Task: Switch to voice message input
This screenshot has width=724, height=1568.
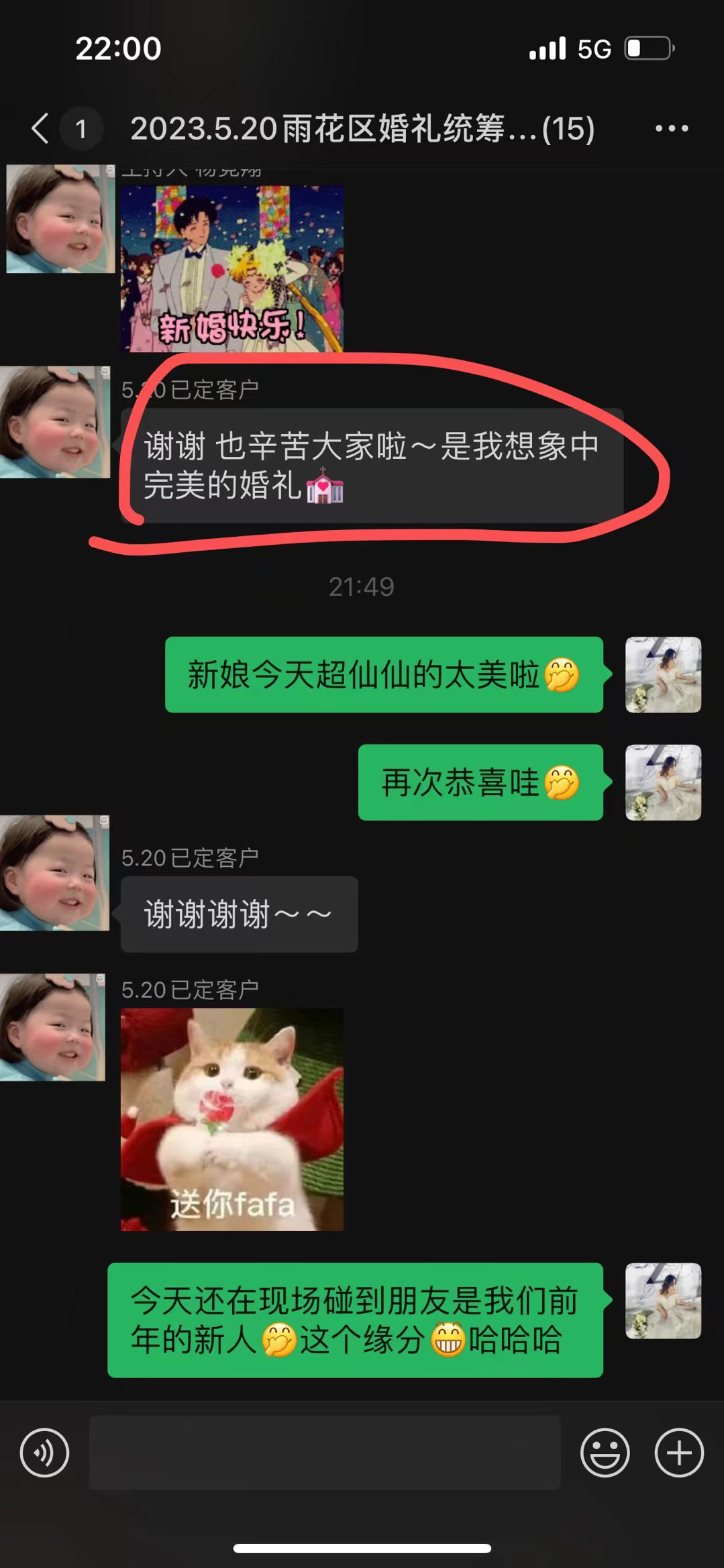Action: pos(44,1453)
